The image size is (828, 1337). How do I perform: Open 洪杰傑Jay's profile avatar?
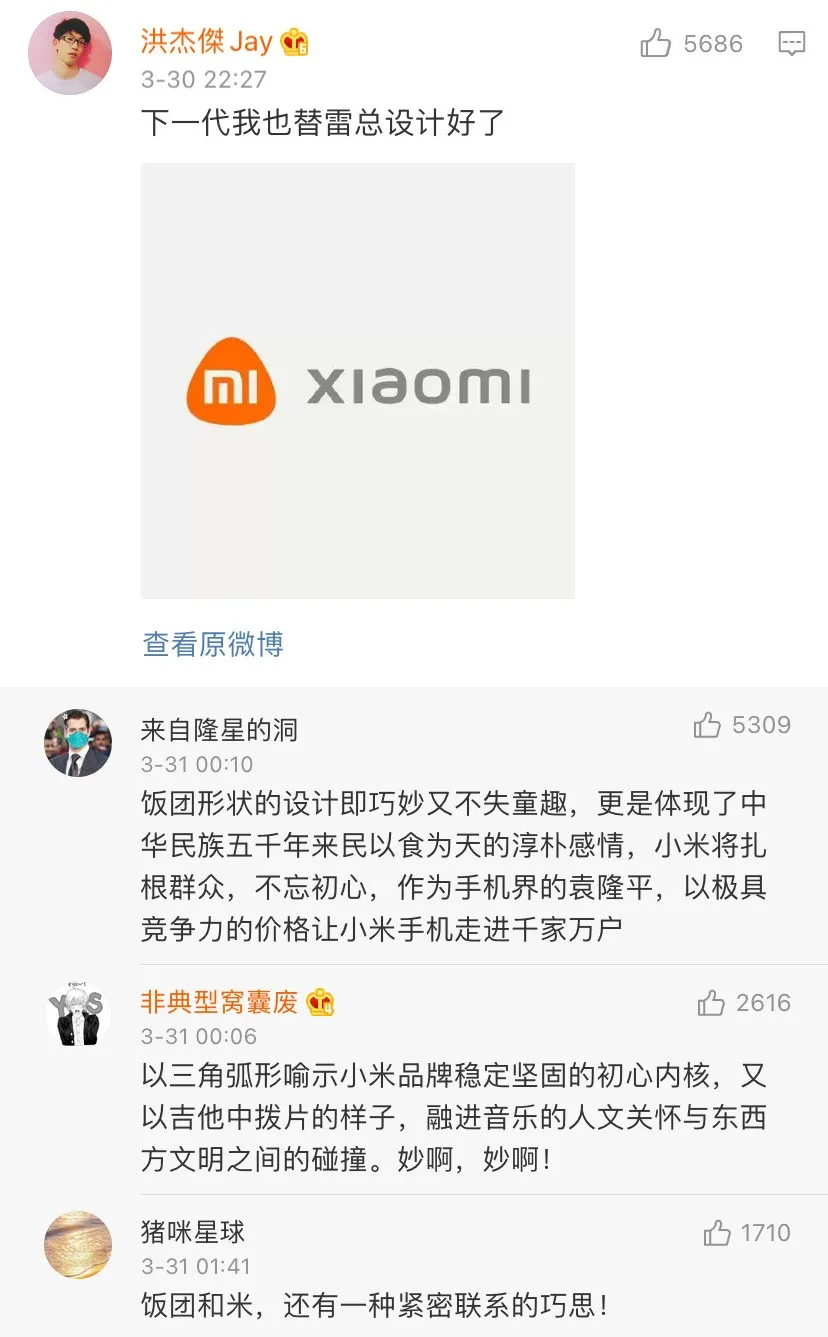point(69,54)
